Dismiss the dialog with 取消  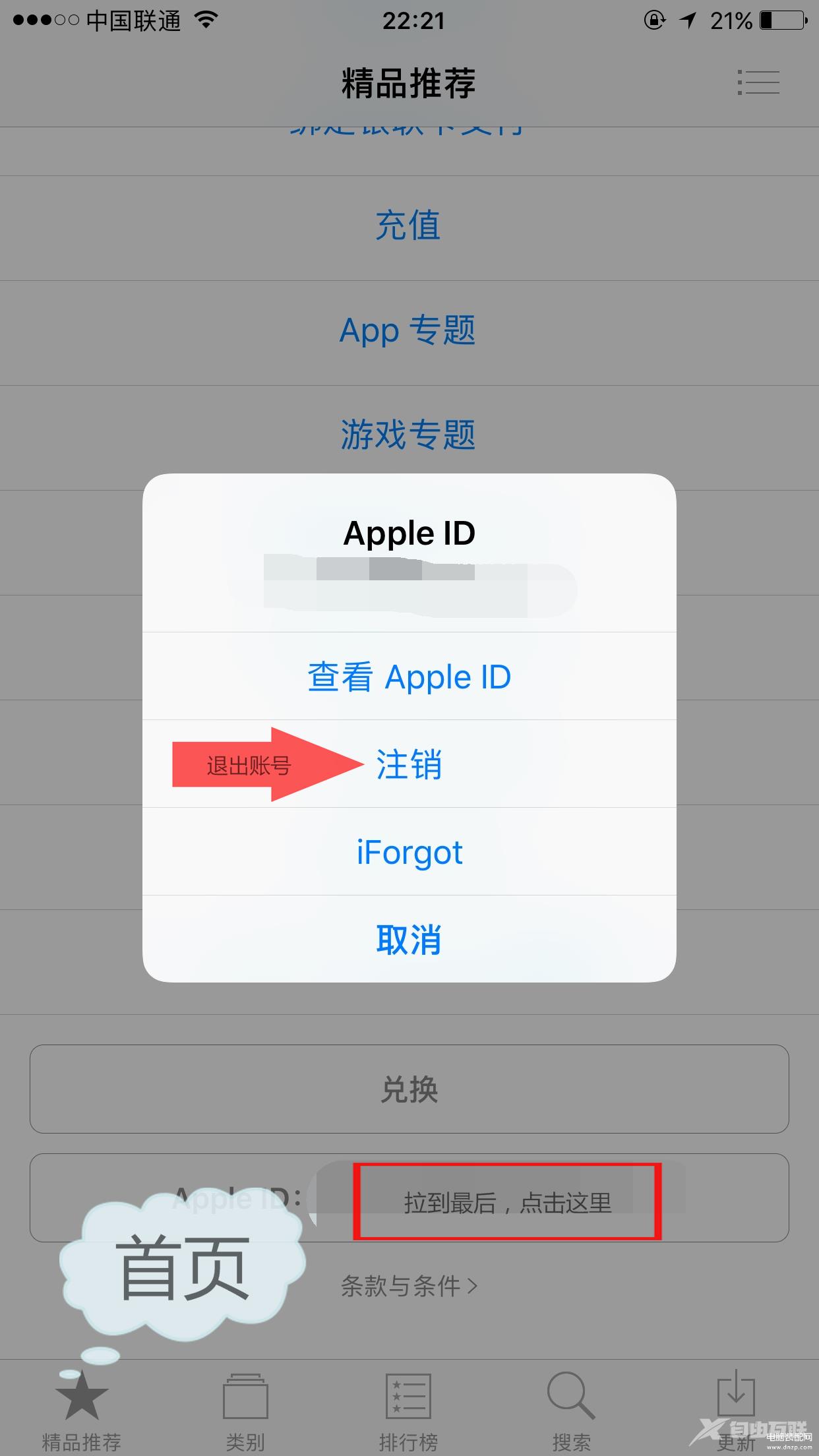409,939
